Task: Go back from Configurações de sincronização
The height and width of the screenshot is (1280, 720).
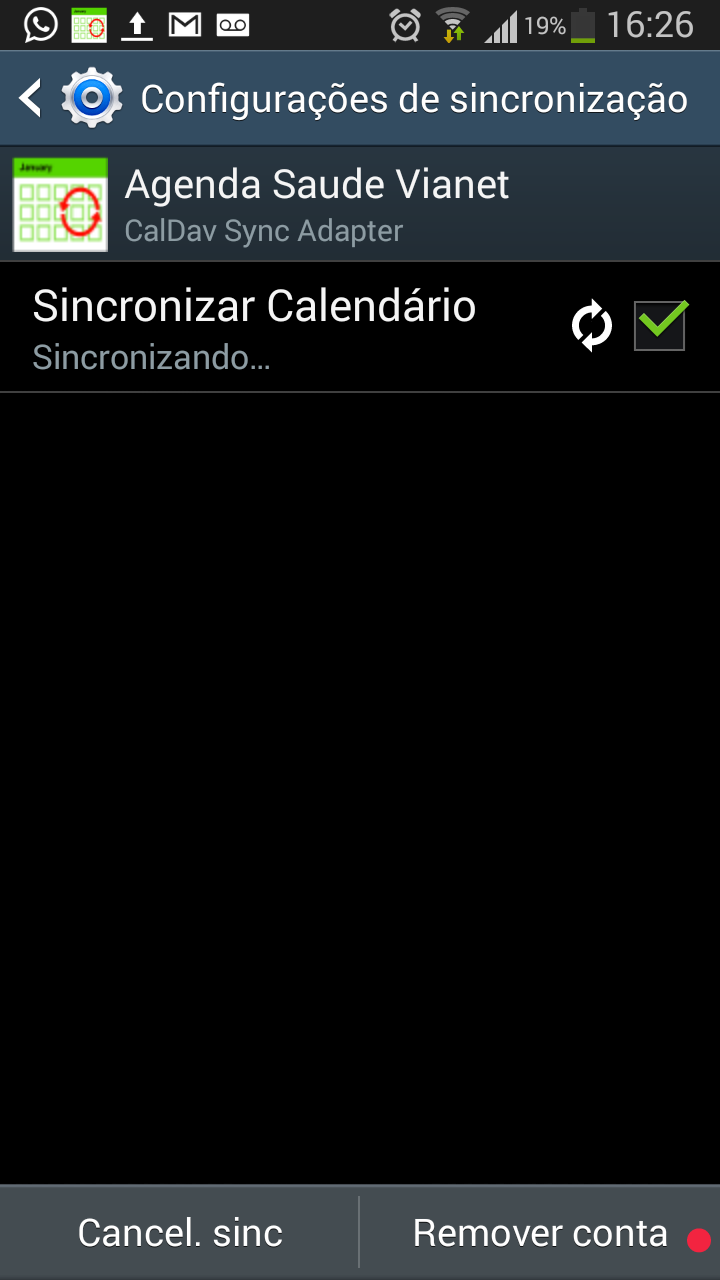Action: [x=32, y=98]
